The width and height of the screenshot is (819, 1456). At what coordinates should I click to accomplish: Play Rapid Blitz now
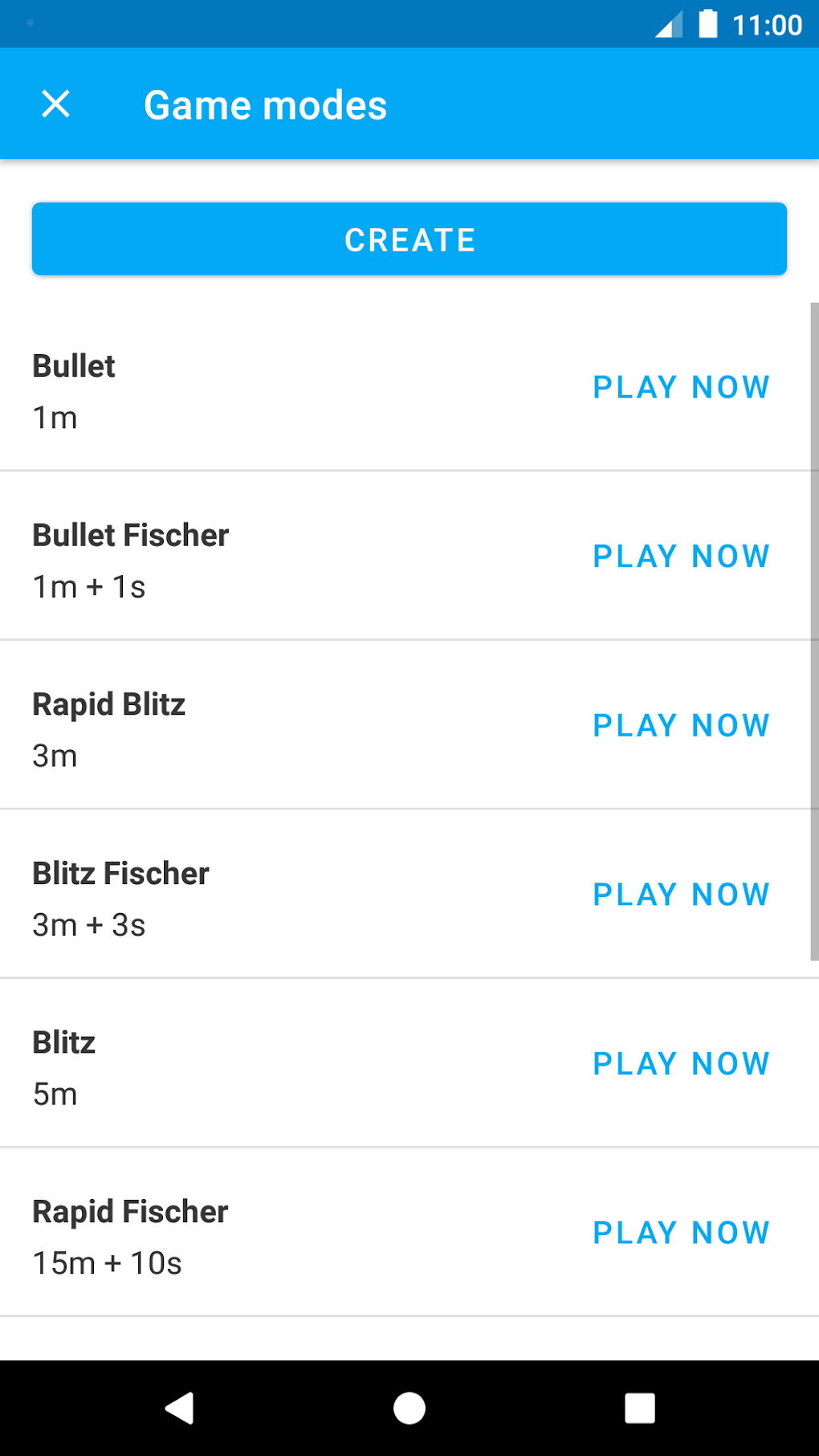point(680,725)
